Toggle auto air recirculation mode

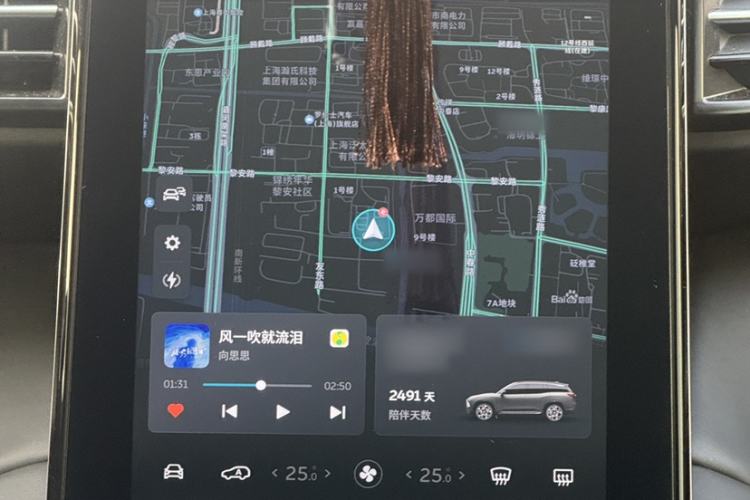[x=235, y=473]
